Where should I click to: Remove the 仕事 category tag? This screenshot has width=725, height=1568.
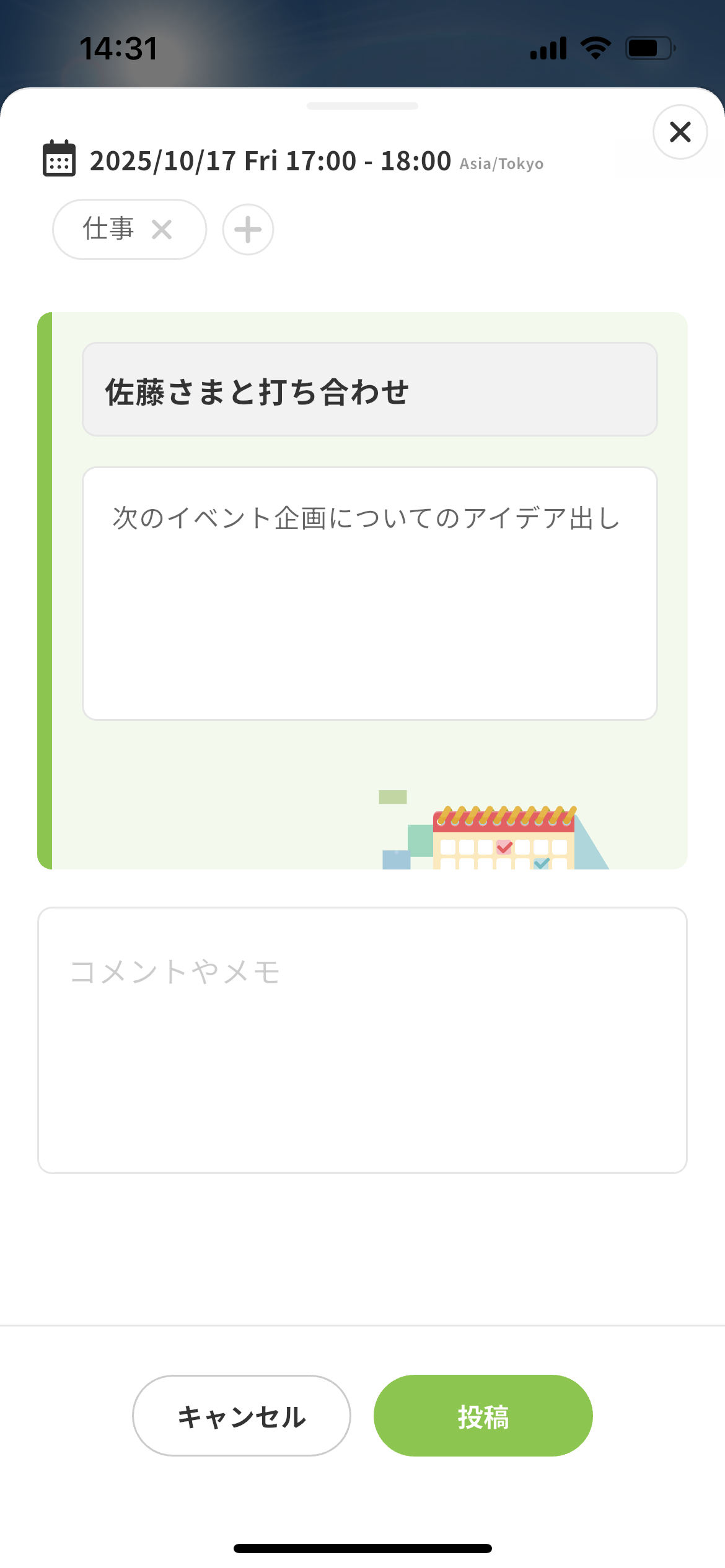point(163,229)
